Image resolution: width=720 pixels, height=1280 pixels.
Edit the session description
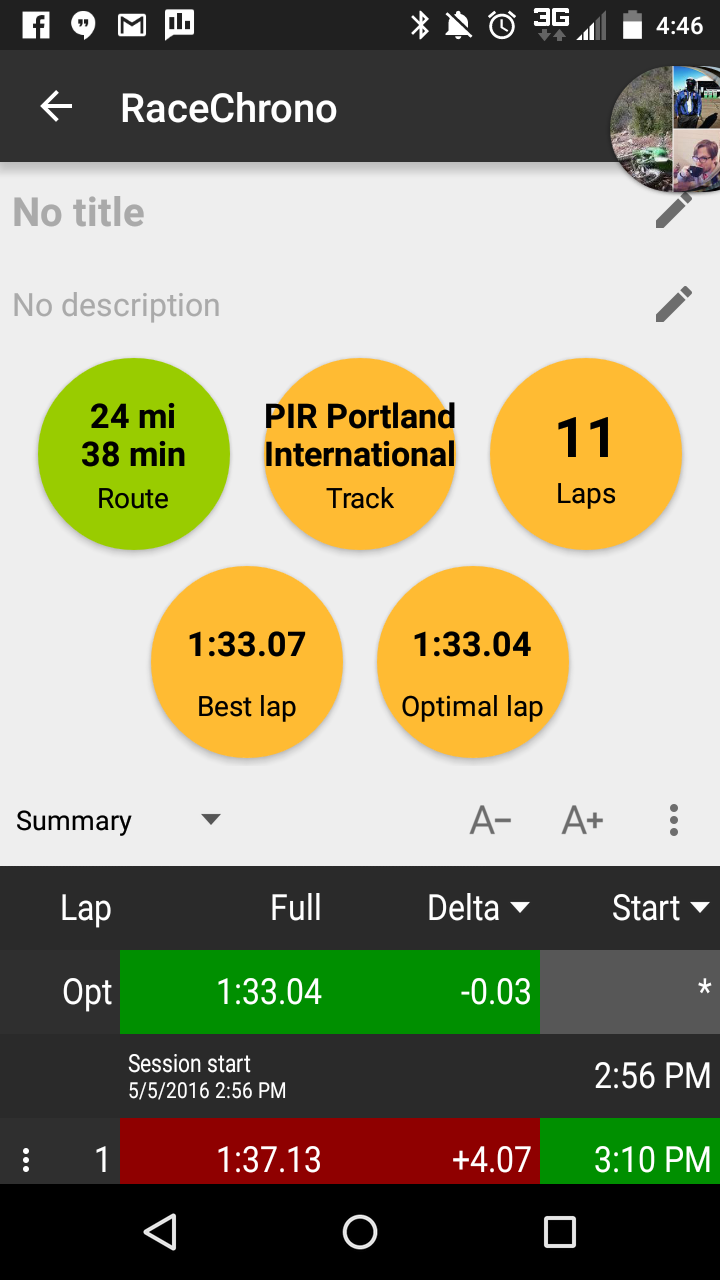[673, 304]
